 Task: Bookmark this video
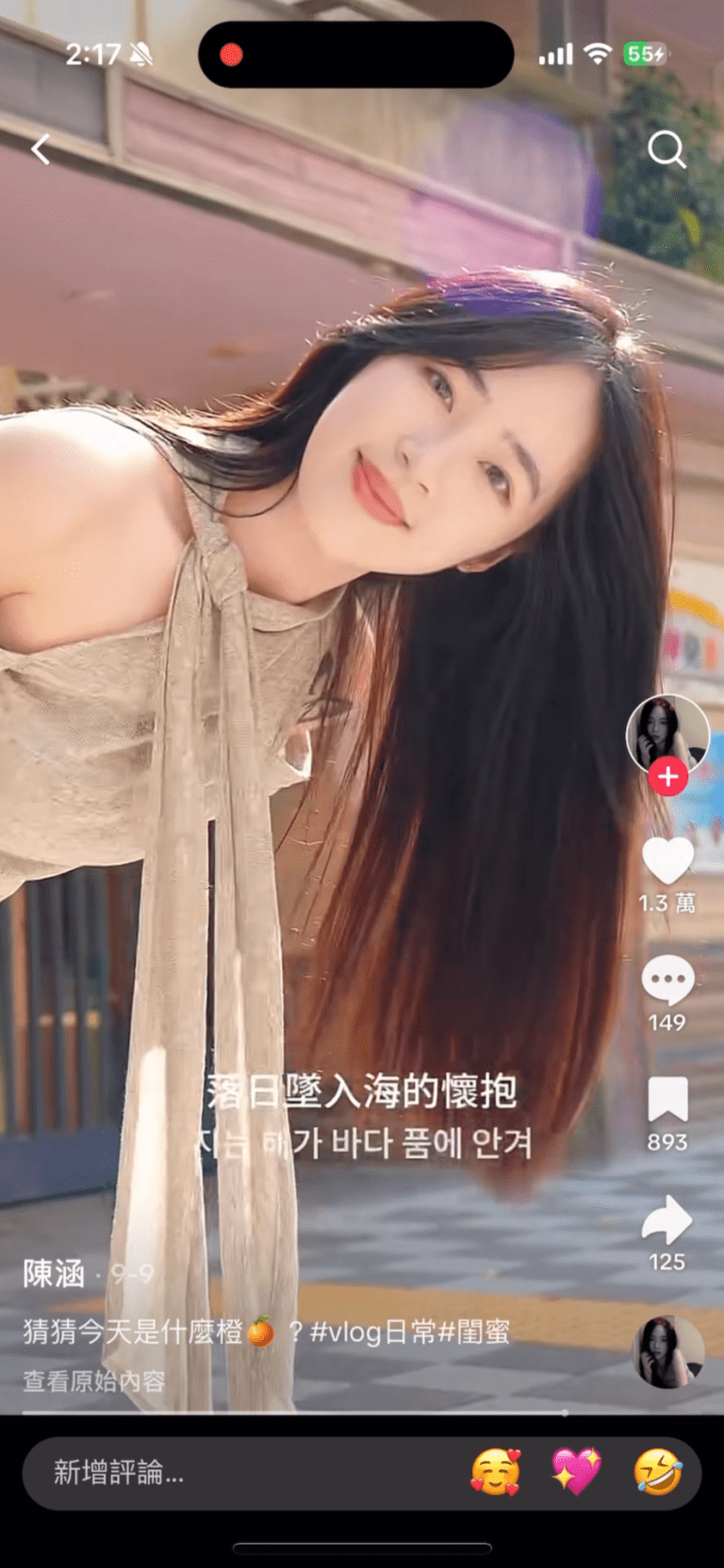667,1100
